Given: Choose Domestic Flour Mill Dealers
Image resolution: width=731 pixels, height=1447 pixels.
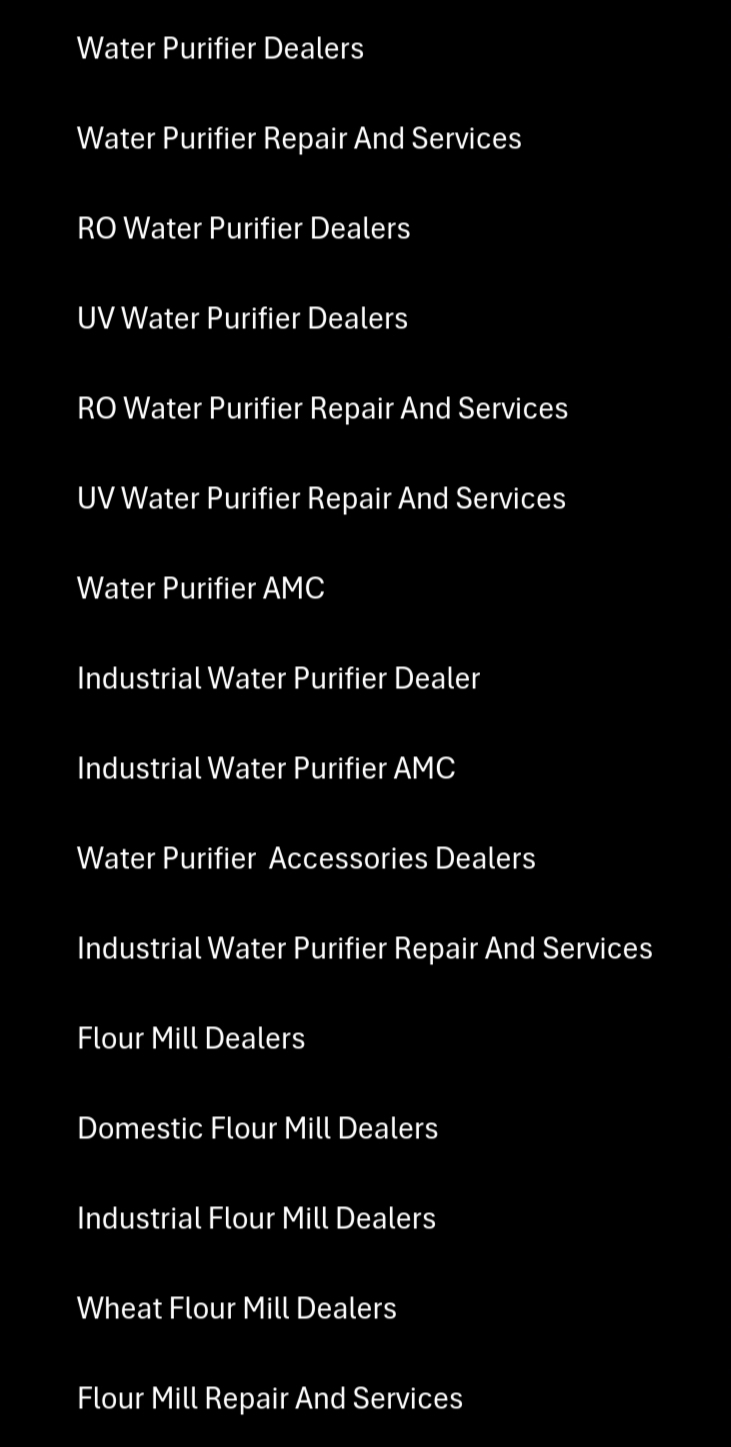Looking at the screenshot, I should (257, 1128).
